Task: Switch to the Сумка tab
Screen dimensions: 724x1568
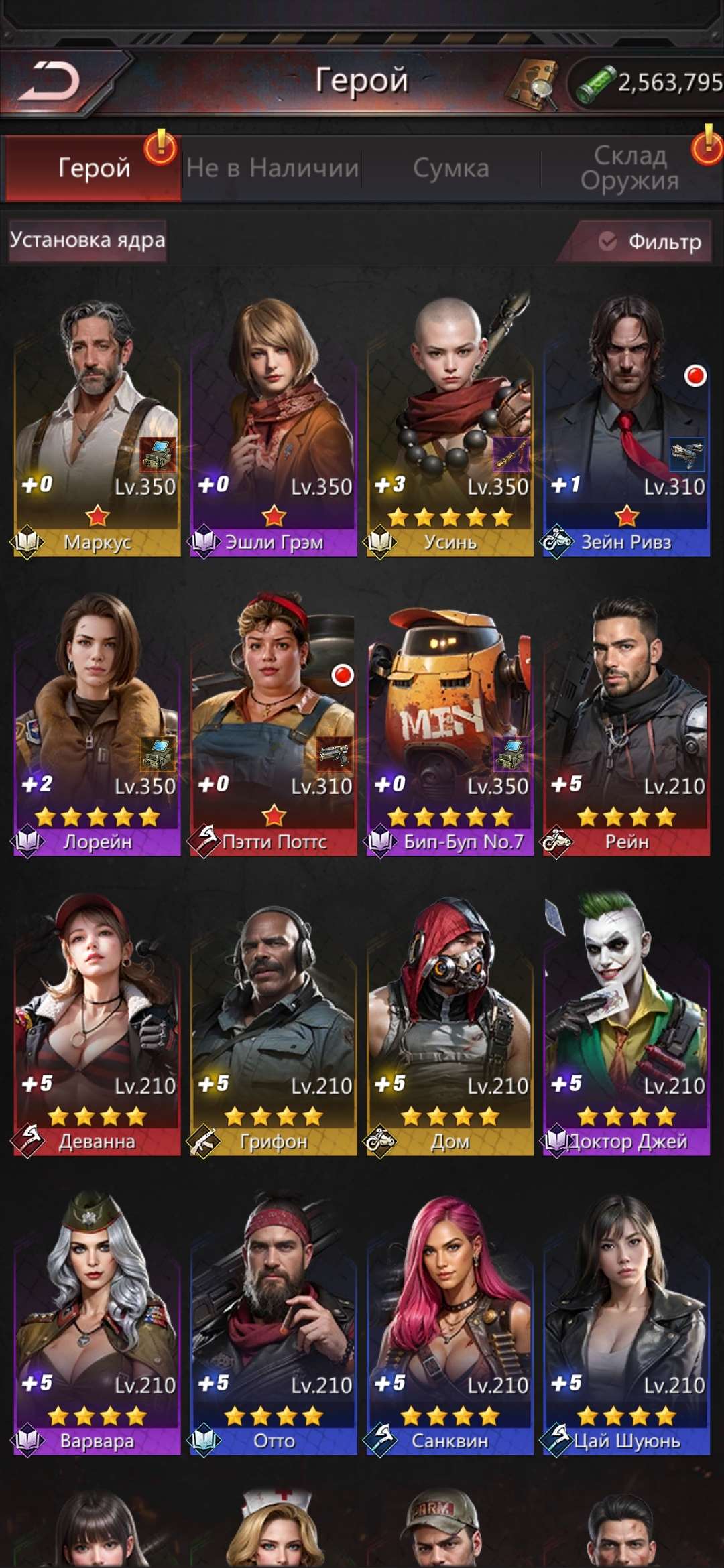Action: (450, 168)
